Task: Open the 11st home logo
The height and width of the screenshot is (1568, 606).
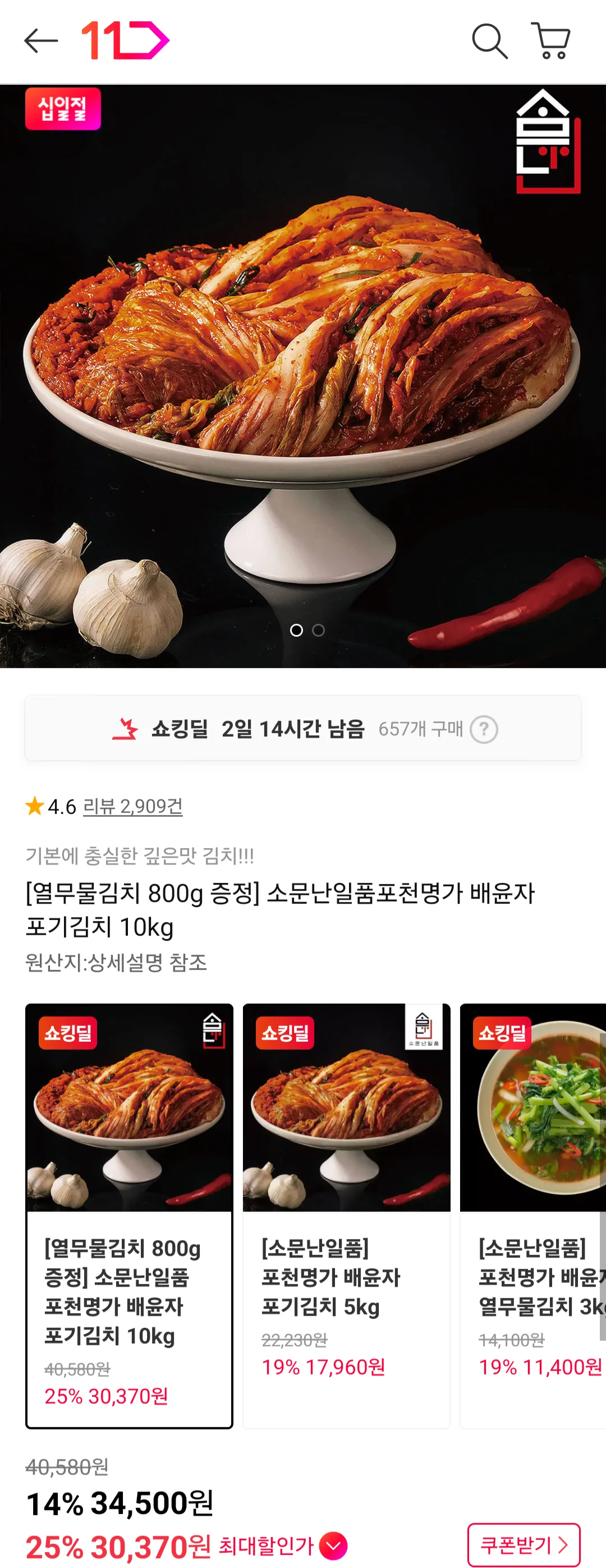Action: pyautogui.click(x=126, y=41)
